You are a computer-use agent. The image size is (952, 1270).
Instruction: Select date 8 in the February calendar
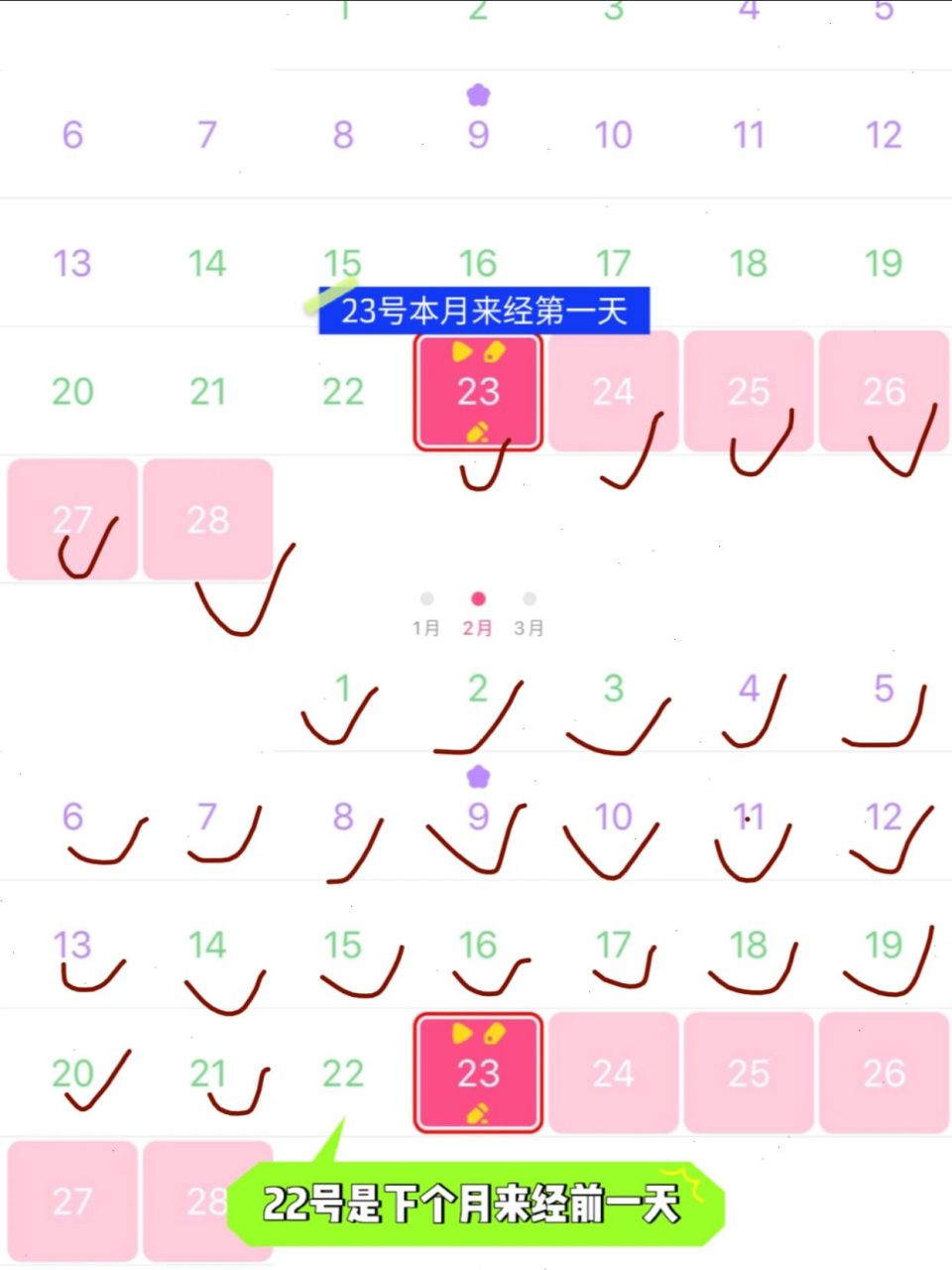pos(342,817)
